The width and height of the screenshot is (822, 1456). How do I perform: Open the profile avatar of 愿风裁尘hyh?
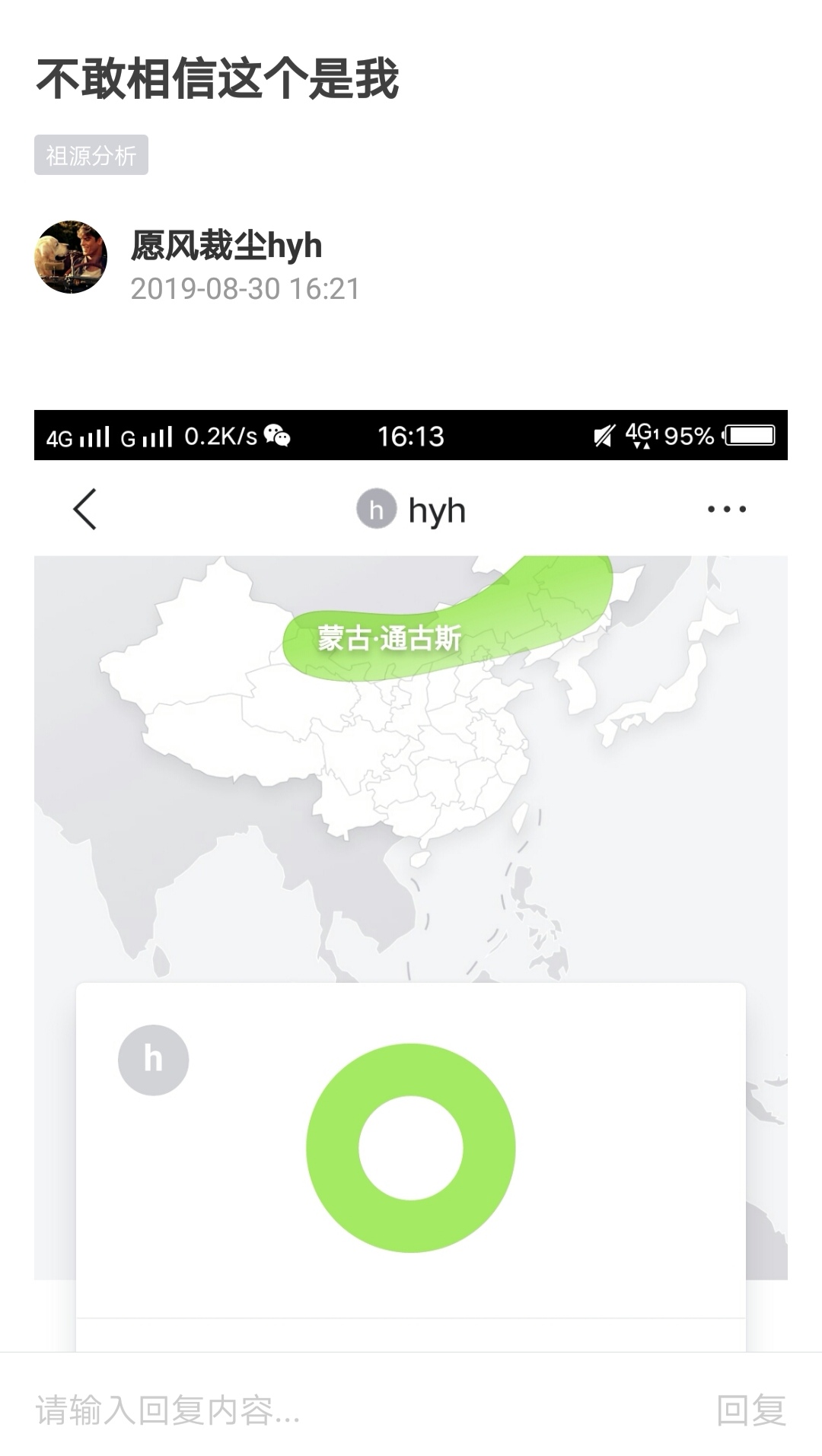pos(71,257)
